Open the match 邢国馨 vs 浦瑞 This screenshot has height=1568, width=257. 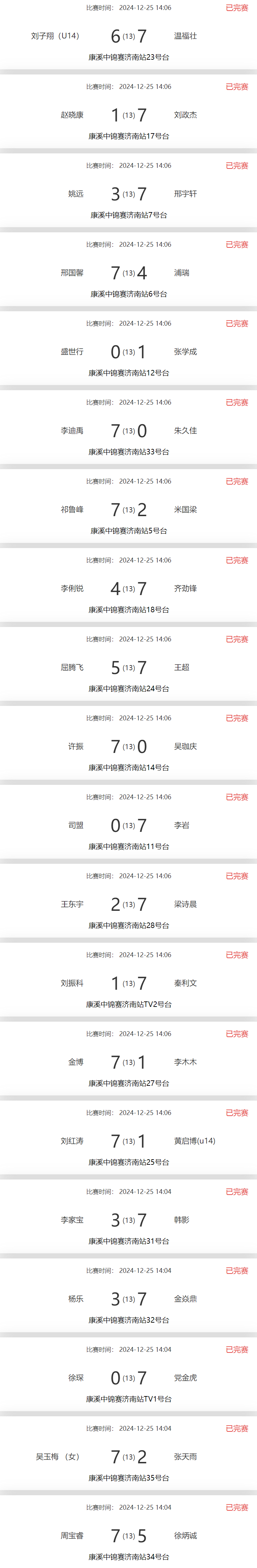click(128, 273)
